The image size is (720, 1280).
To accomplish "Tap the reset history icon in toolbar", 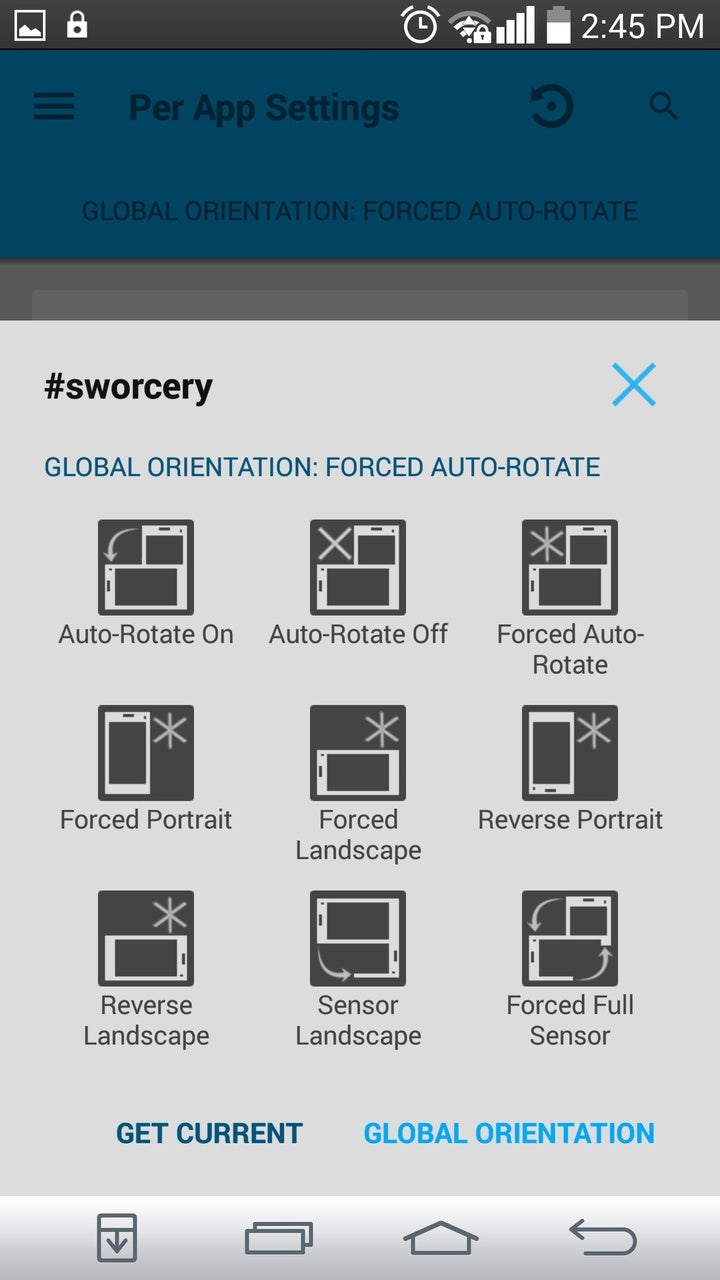I will 551,107.
